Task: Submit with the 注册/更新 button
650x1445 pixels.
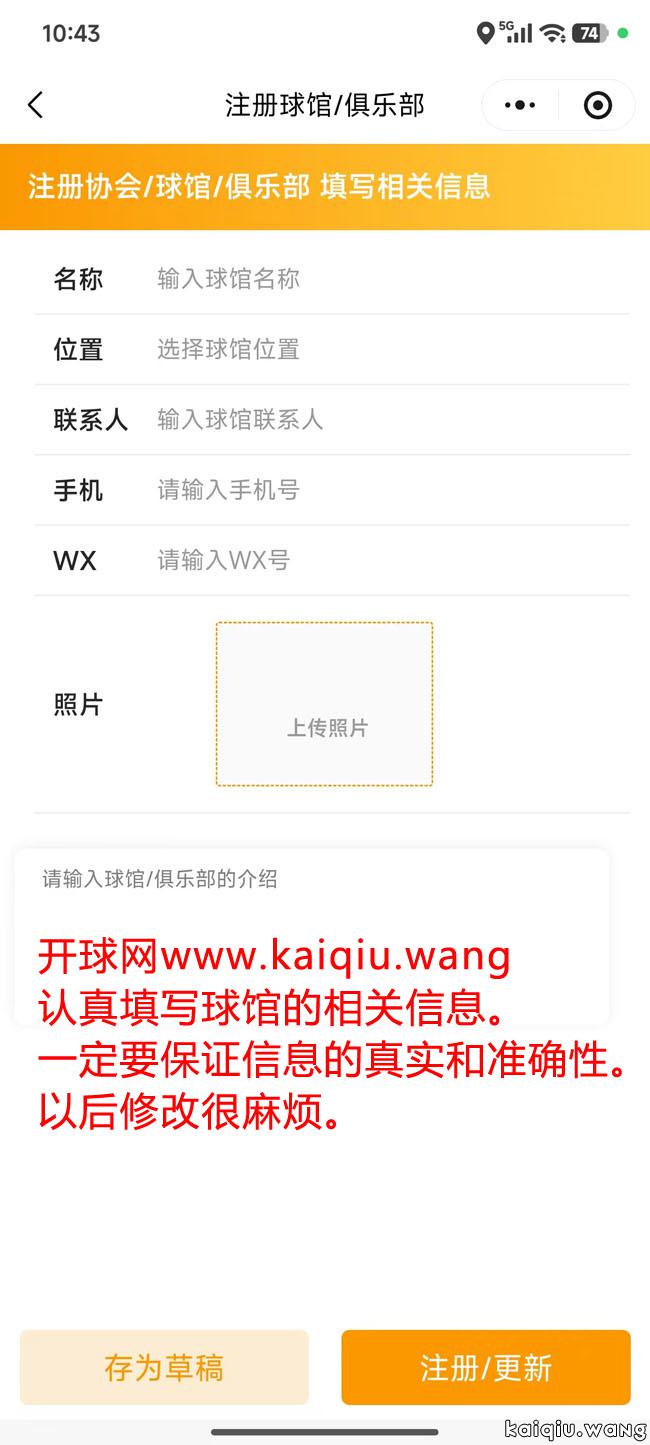Action: [486, 1367]
